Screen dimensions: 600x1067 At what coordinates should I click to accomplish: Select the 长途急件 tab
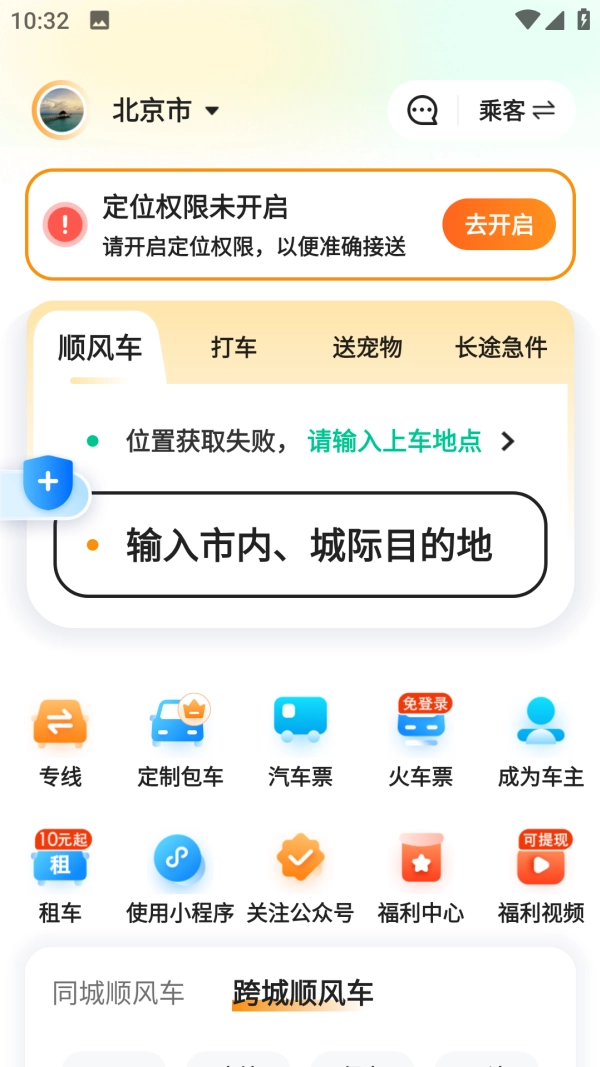(x=501, y=347)
